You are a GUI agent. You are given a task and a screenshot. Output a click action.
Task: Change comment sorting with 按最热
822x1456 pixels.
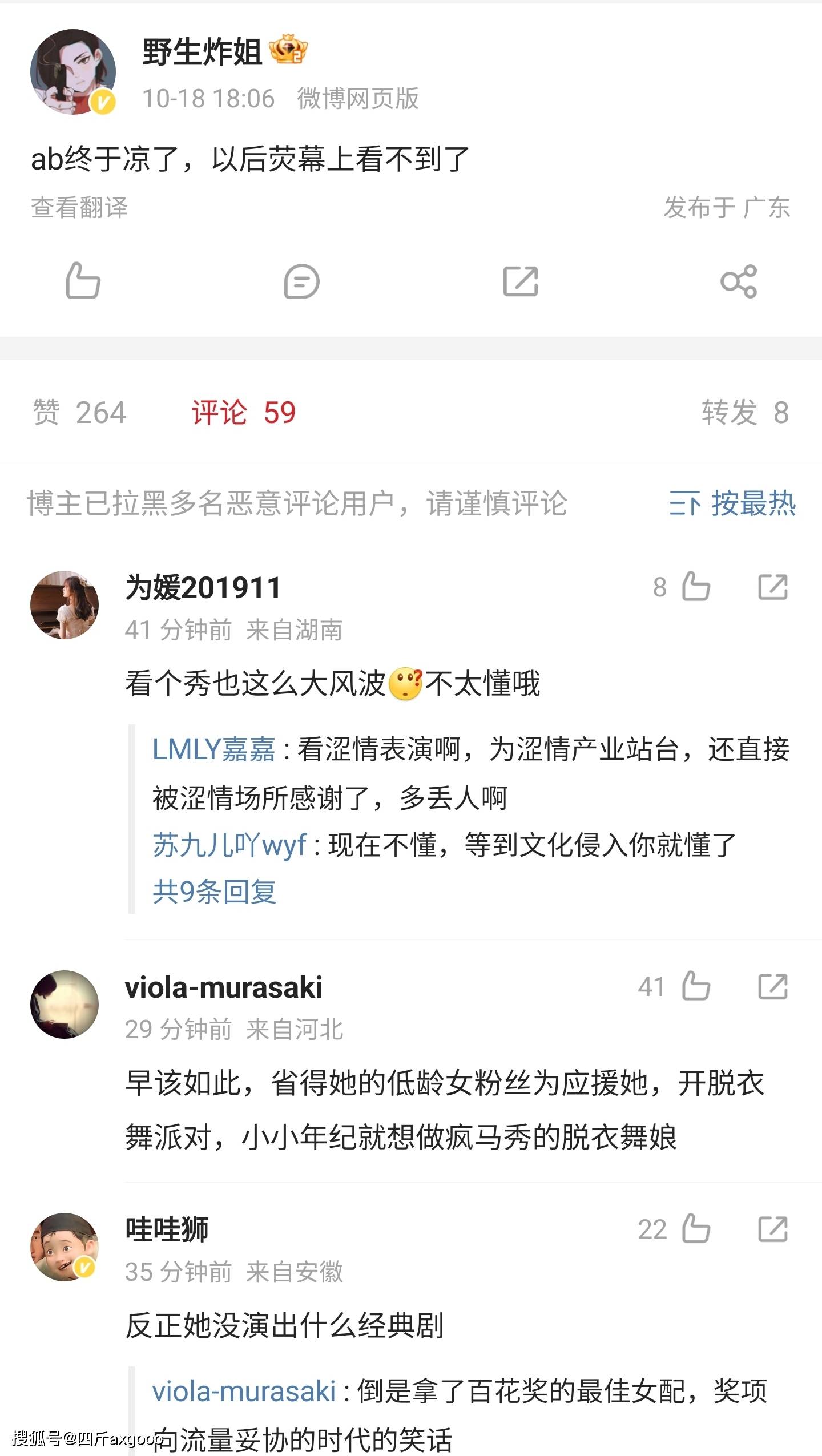click(x=732, y=503)
